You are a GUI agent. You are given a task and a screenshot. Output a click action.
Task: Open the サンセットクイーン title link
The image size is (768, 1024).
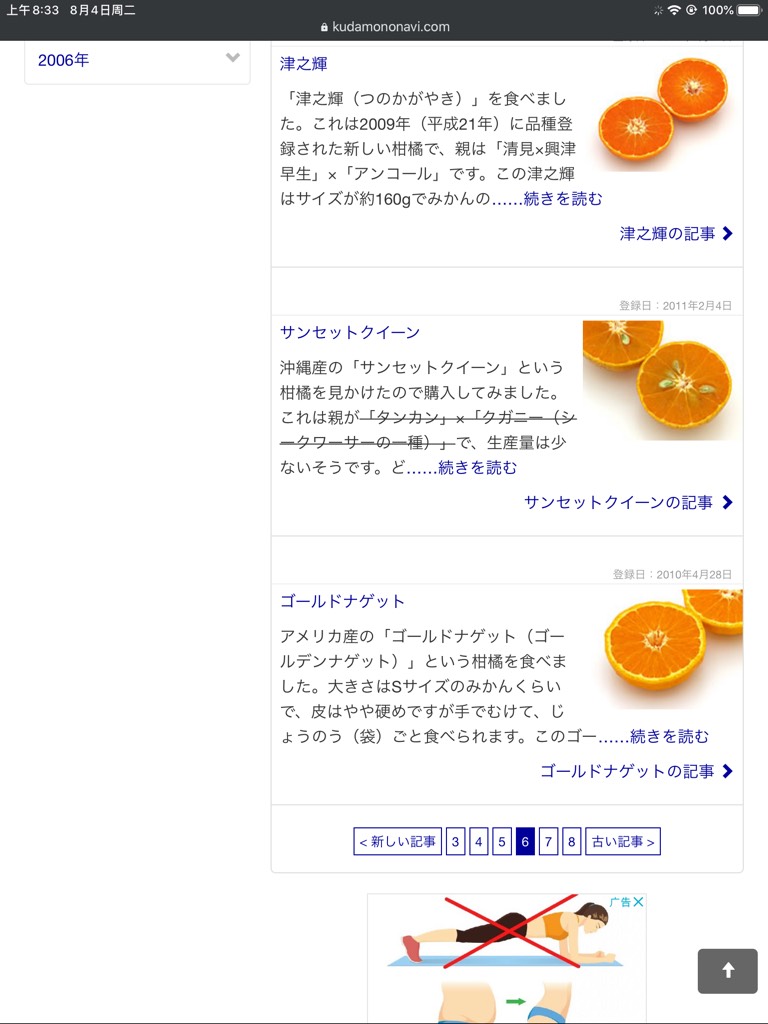point(350,333)
